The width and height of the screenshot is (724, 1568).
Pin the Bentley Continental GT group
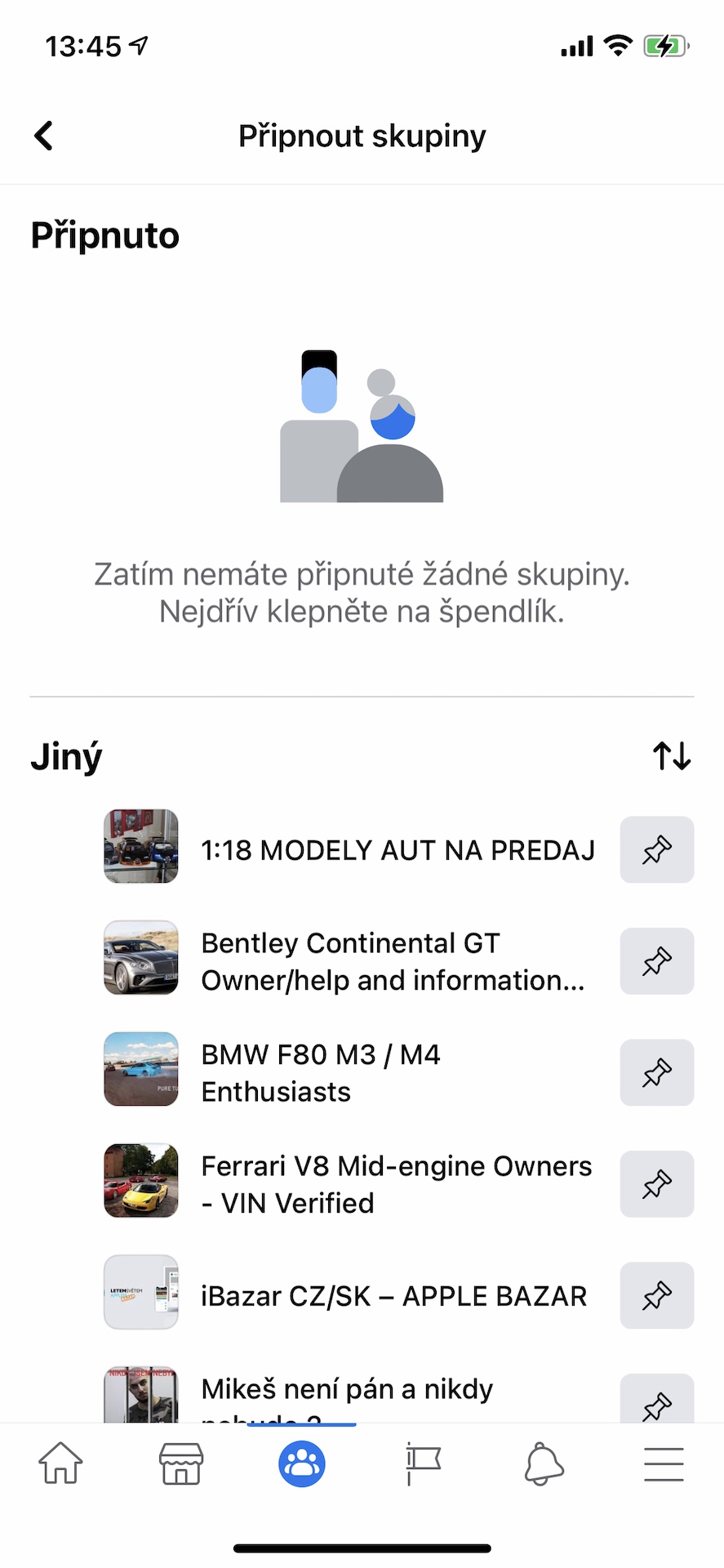pos(656,961)
